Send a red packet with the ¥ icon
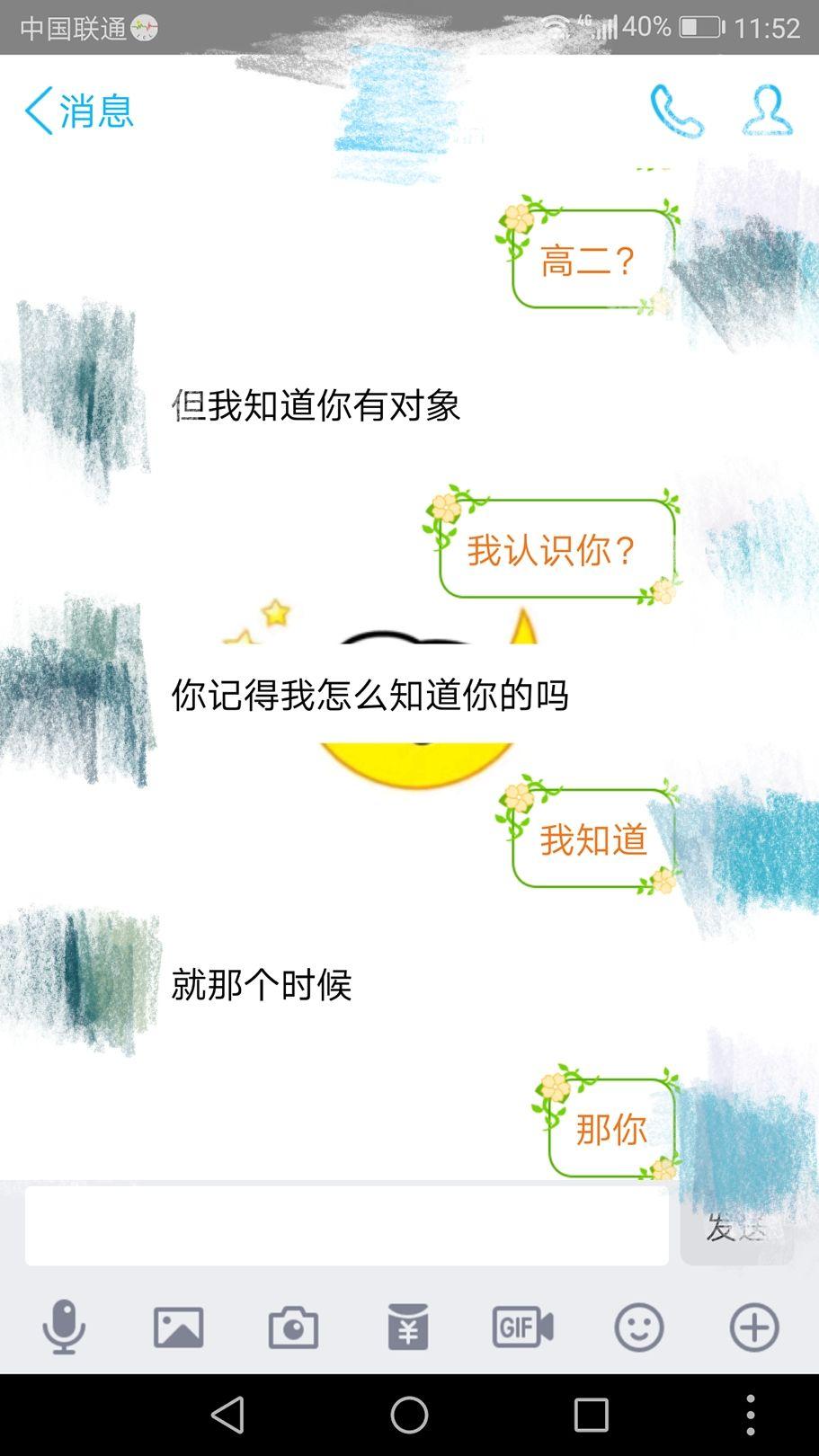 408,1327
